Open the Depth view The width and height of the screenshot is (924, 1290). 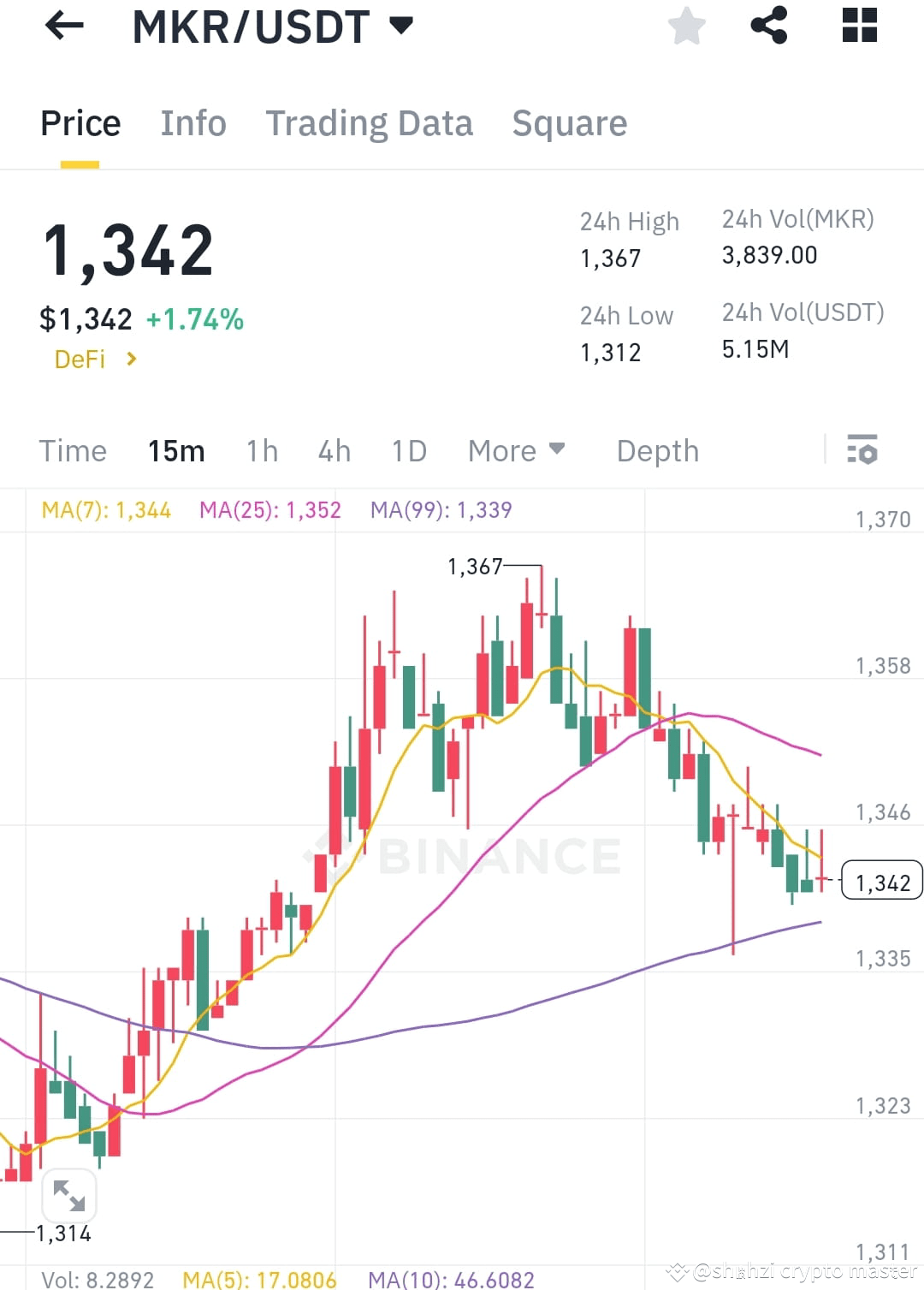[x=657, y=450]
